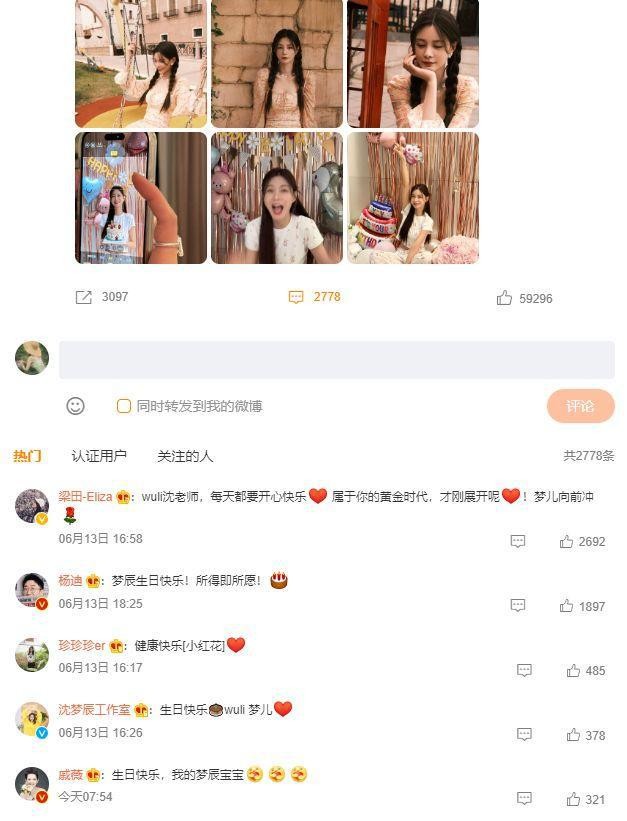This screenshot has width=627, height=821.
Task: Switch to the 关注的人 tab
Action: (x=185, y=456)
